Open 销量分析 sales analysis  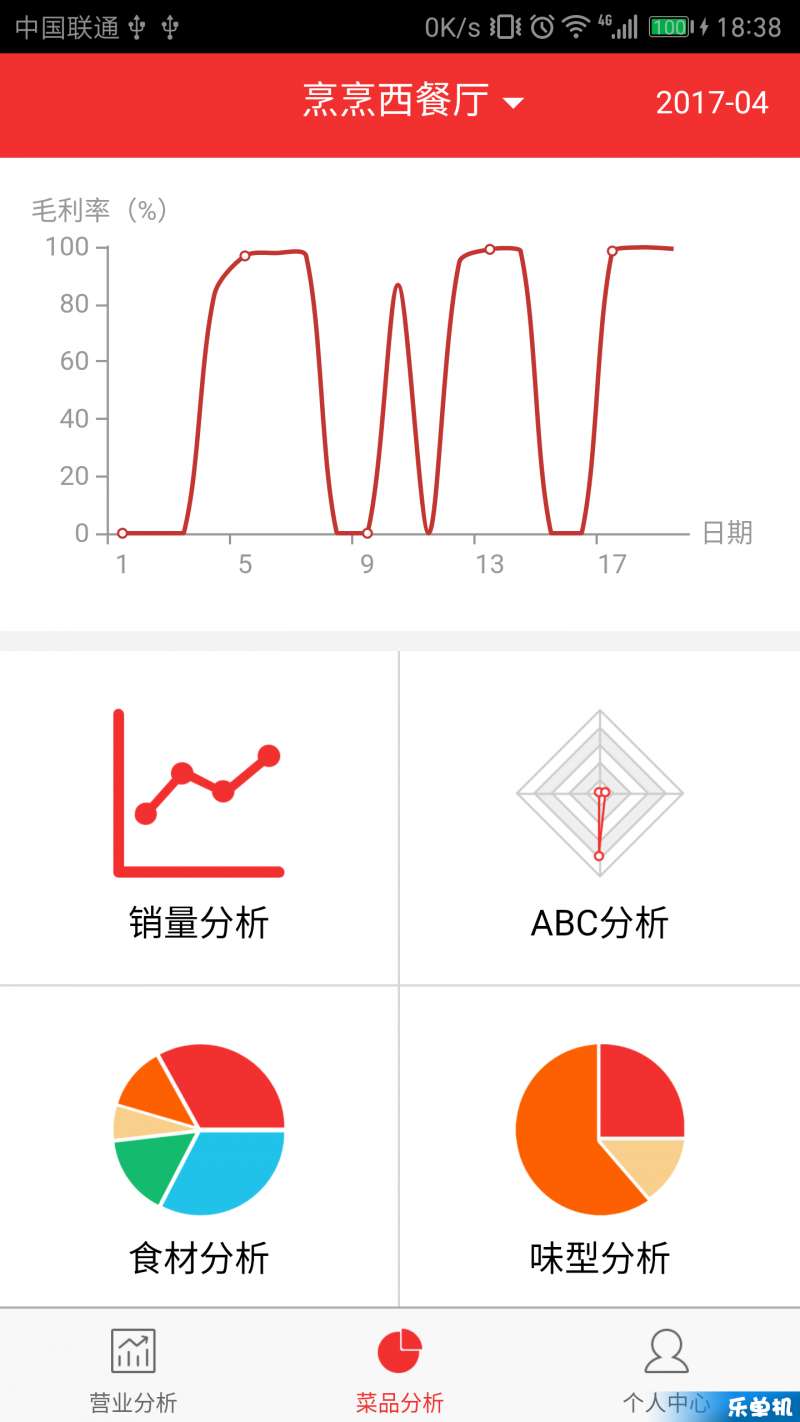pos(199,818)
